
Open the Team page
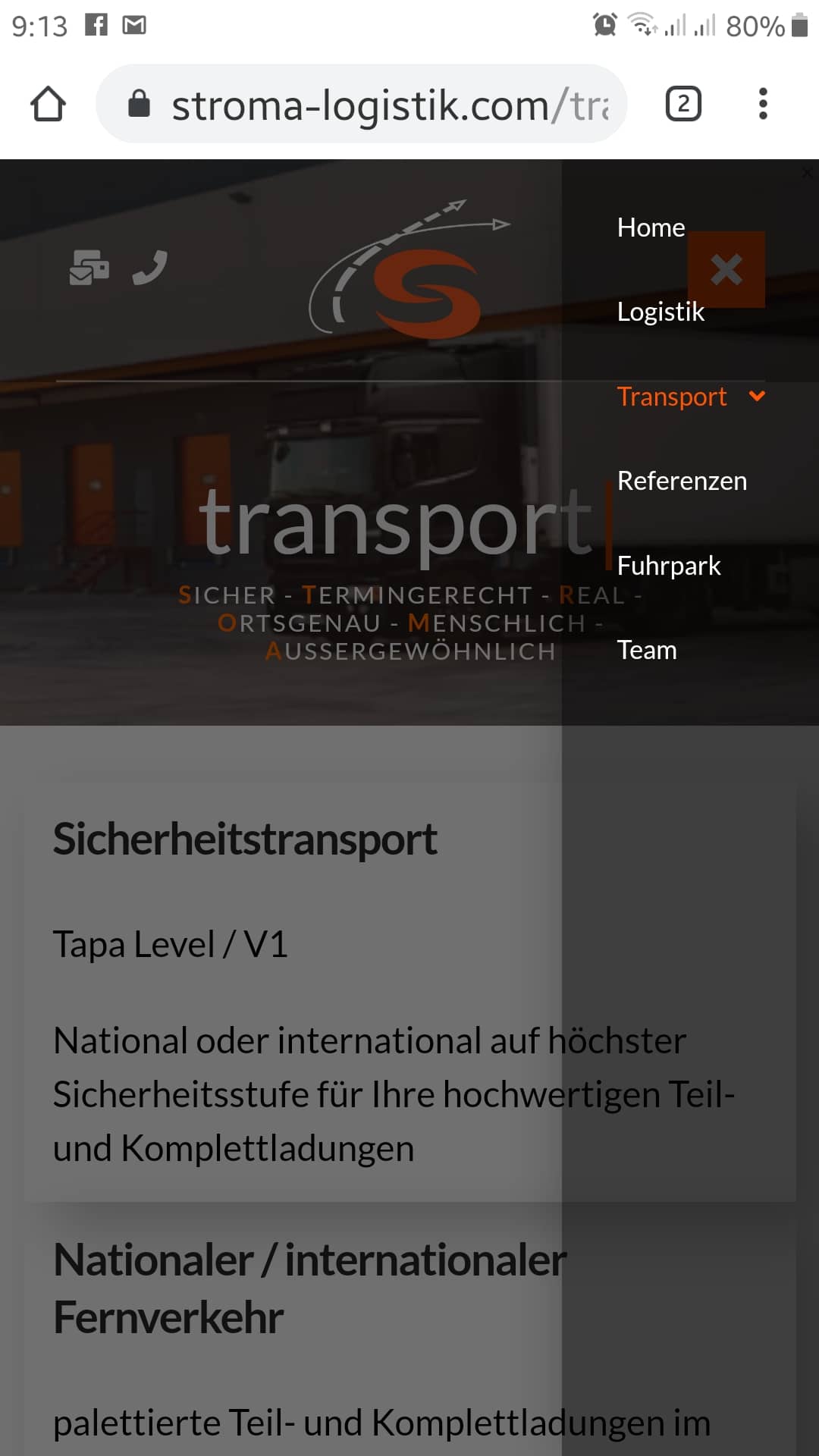[x=646, y=650]
